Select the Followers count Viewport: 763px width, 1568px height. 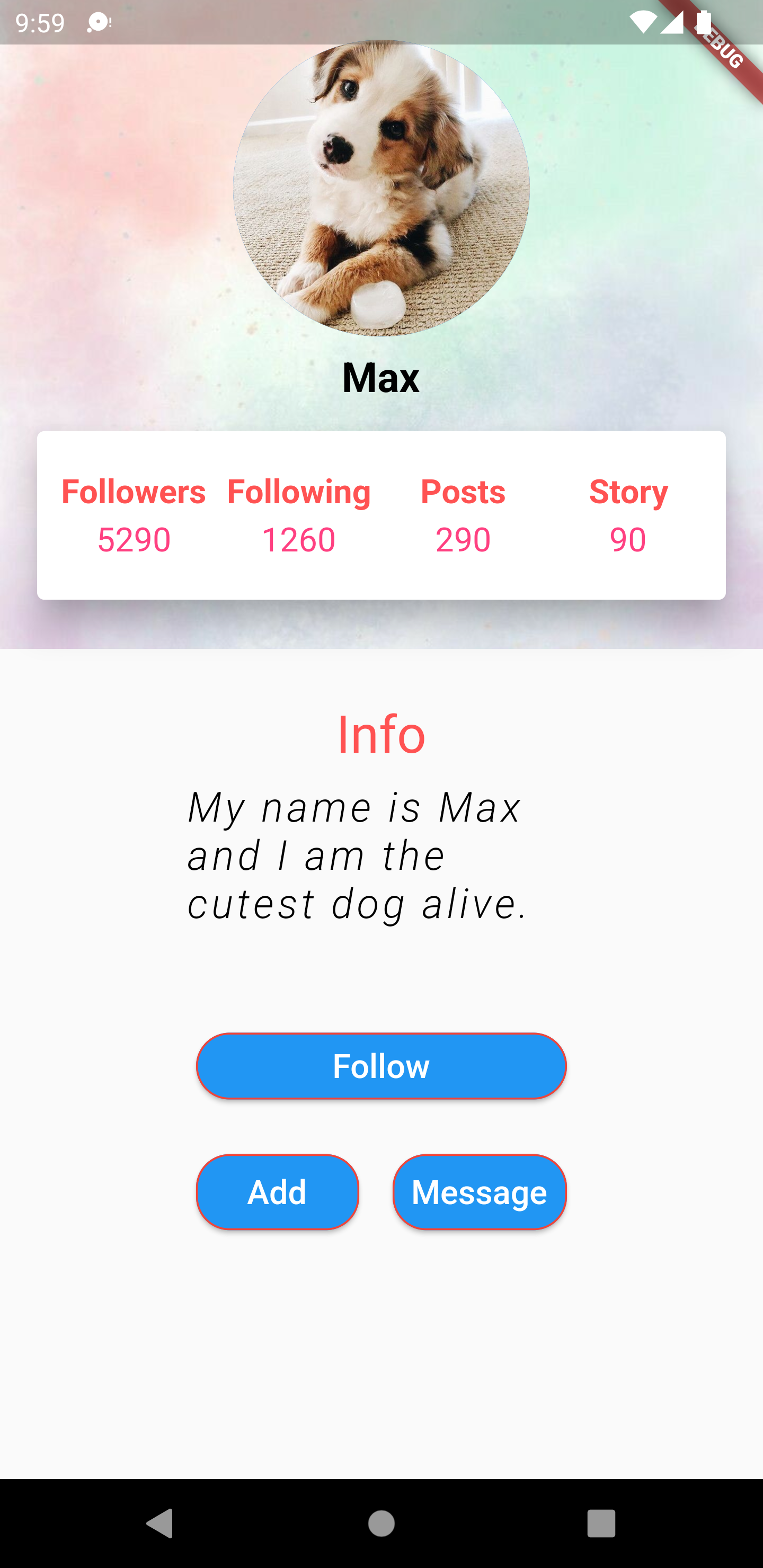point(134,538)
